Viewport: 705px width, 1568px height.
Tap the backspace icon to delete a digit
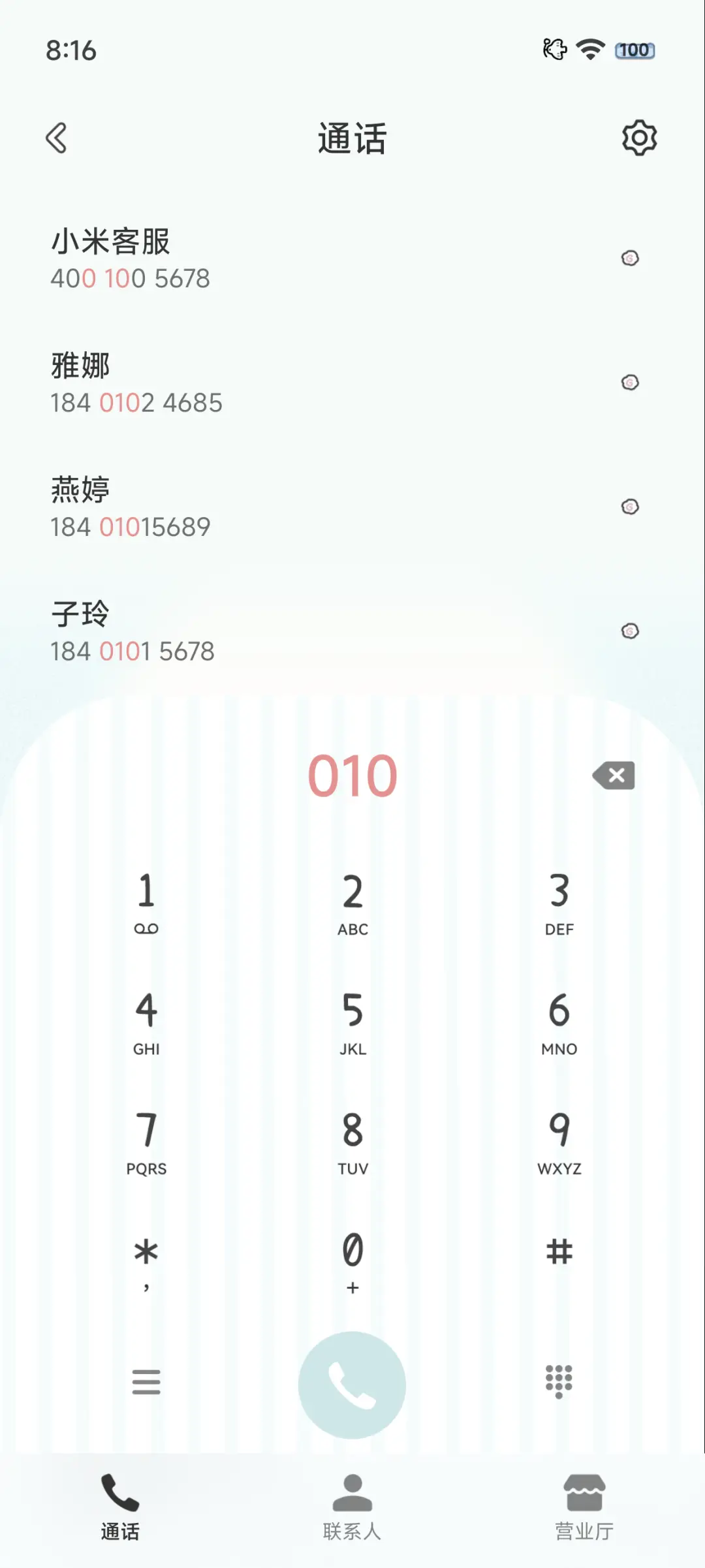point(614,775)
